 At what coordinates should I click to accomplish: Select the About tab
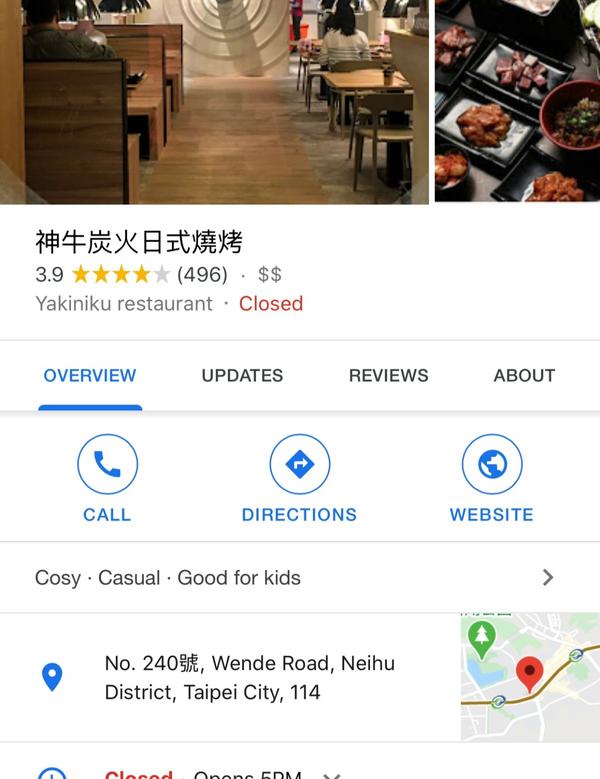pos(524,376)
